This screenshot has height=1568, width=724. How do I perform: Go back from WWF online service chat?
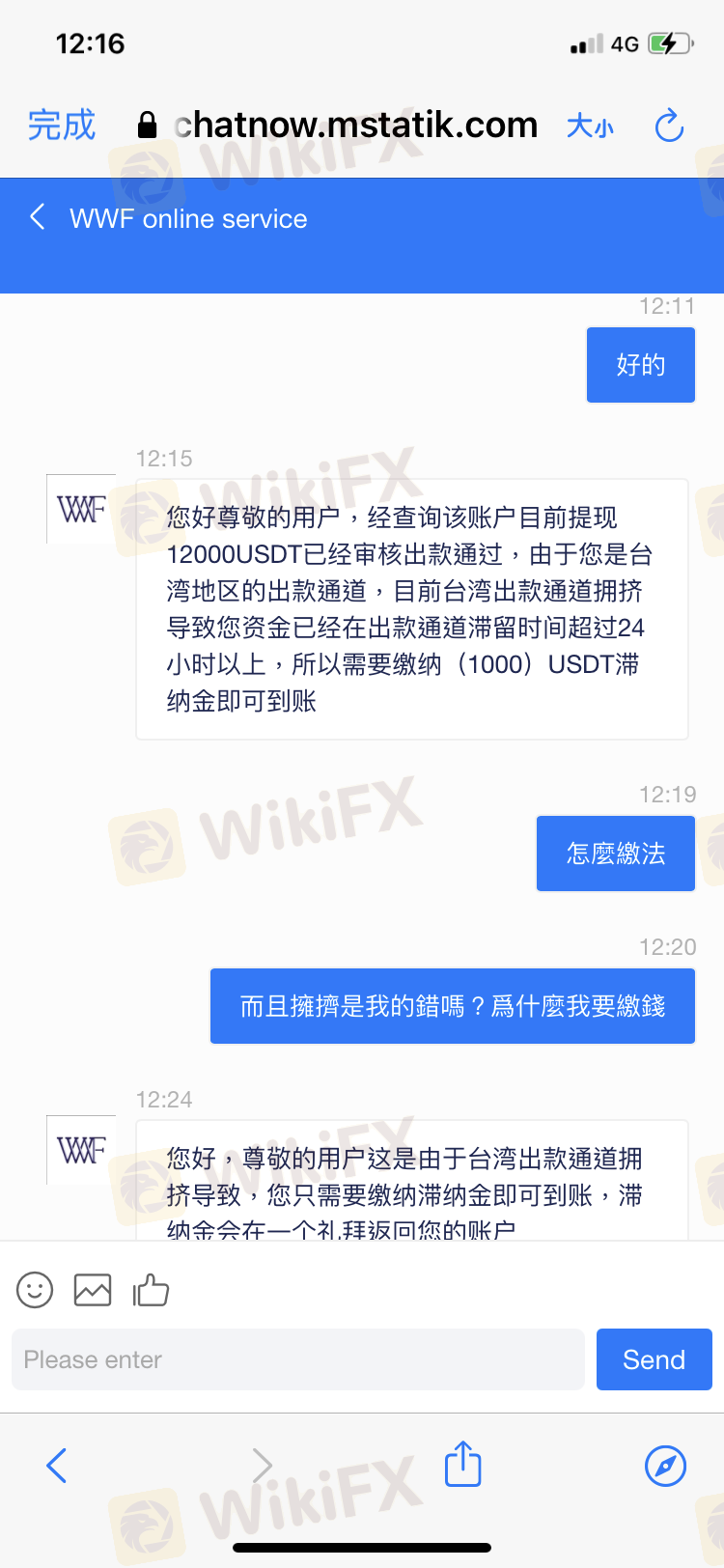pyautogui.click(x=38, y=217)
